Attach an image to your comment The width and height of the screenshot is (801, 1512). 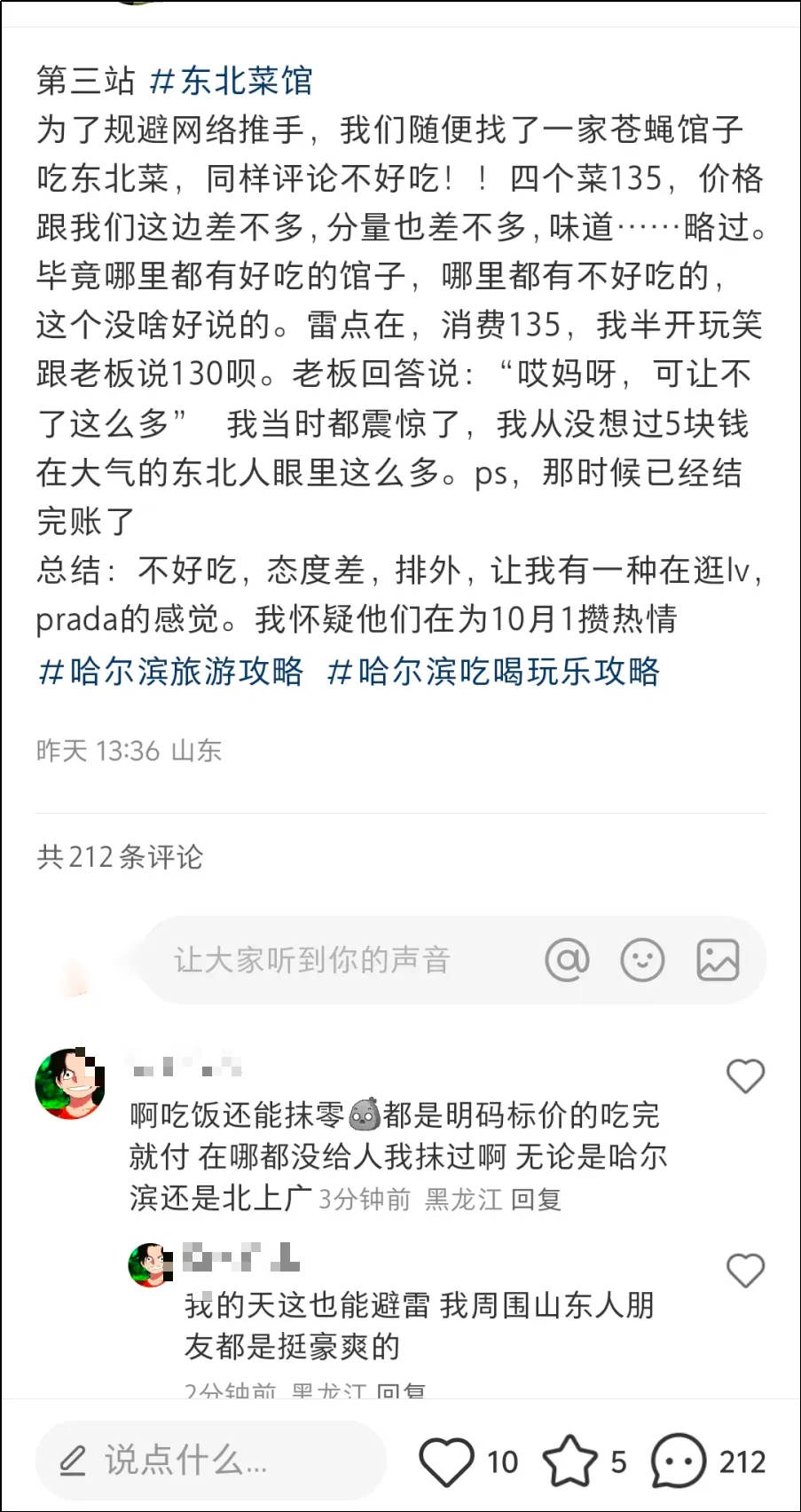tap(718, 960)
